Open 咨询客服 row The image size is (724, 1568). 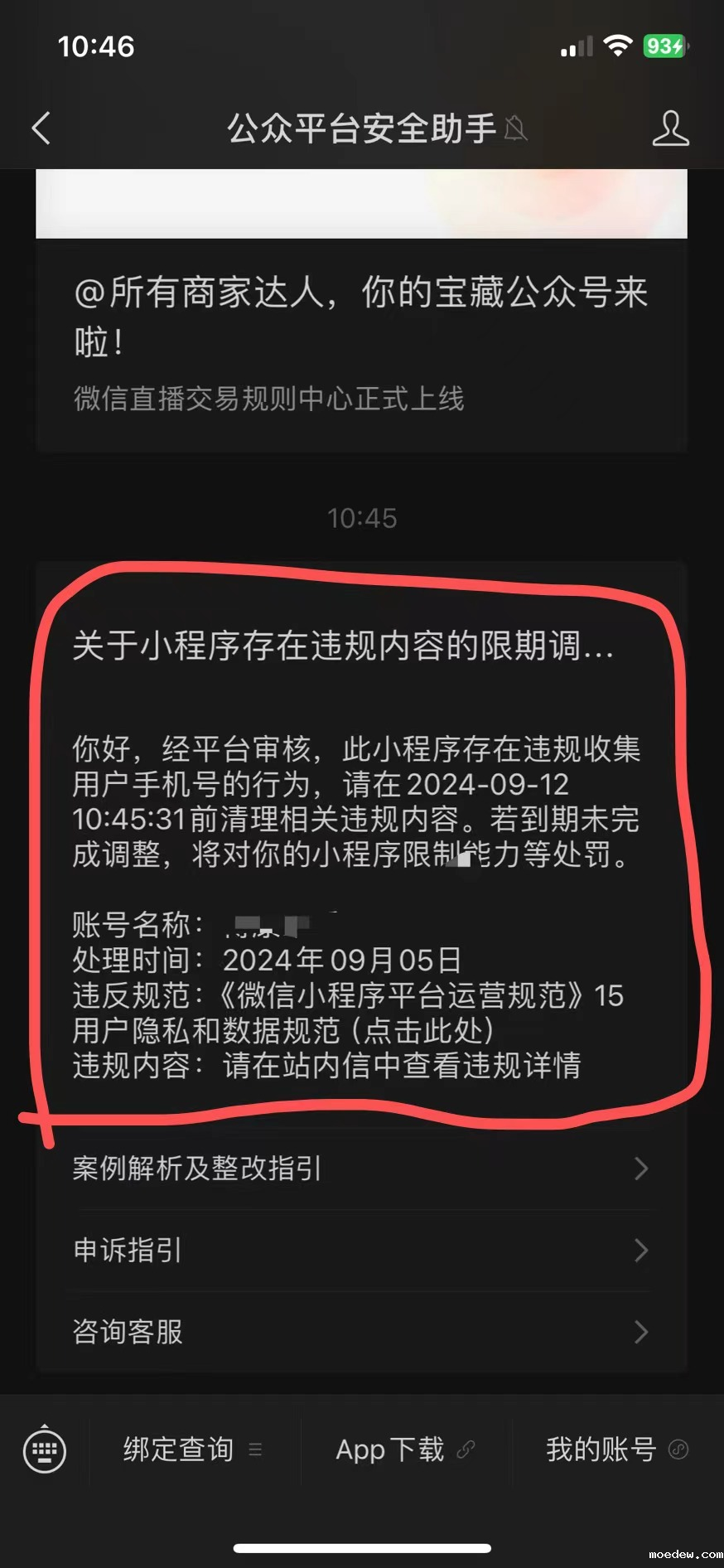click(361, 1331)
